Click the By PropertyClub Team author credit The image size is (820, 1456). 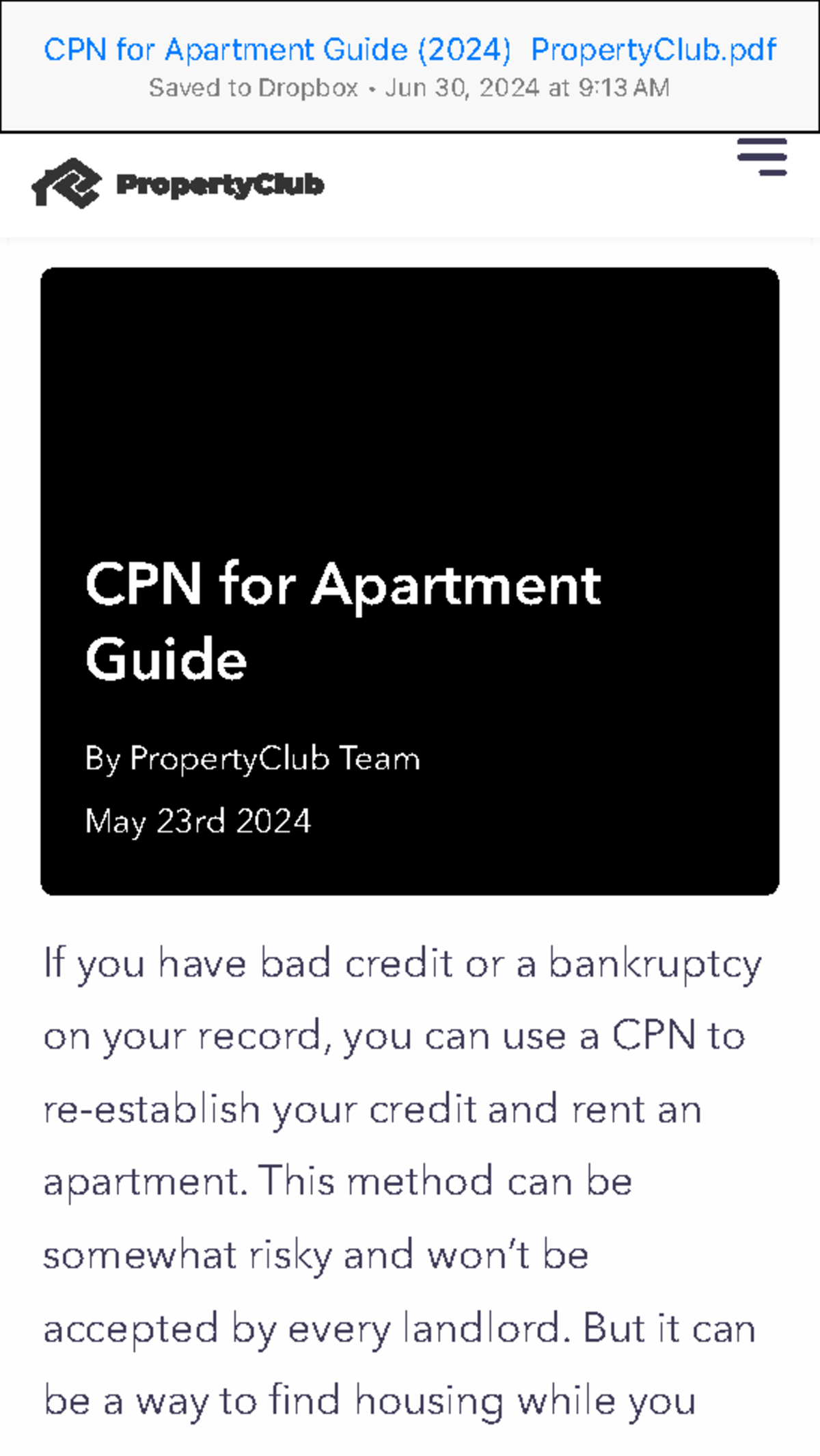pos(252,757)
